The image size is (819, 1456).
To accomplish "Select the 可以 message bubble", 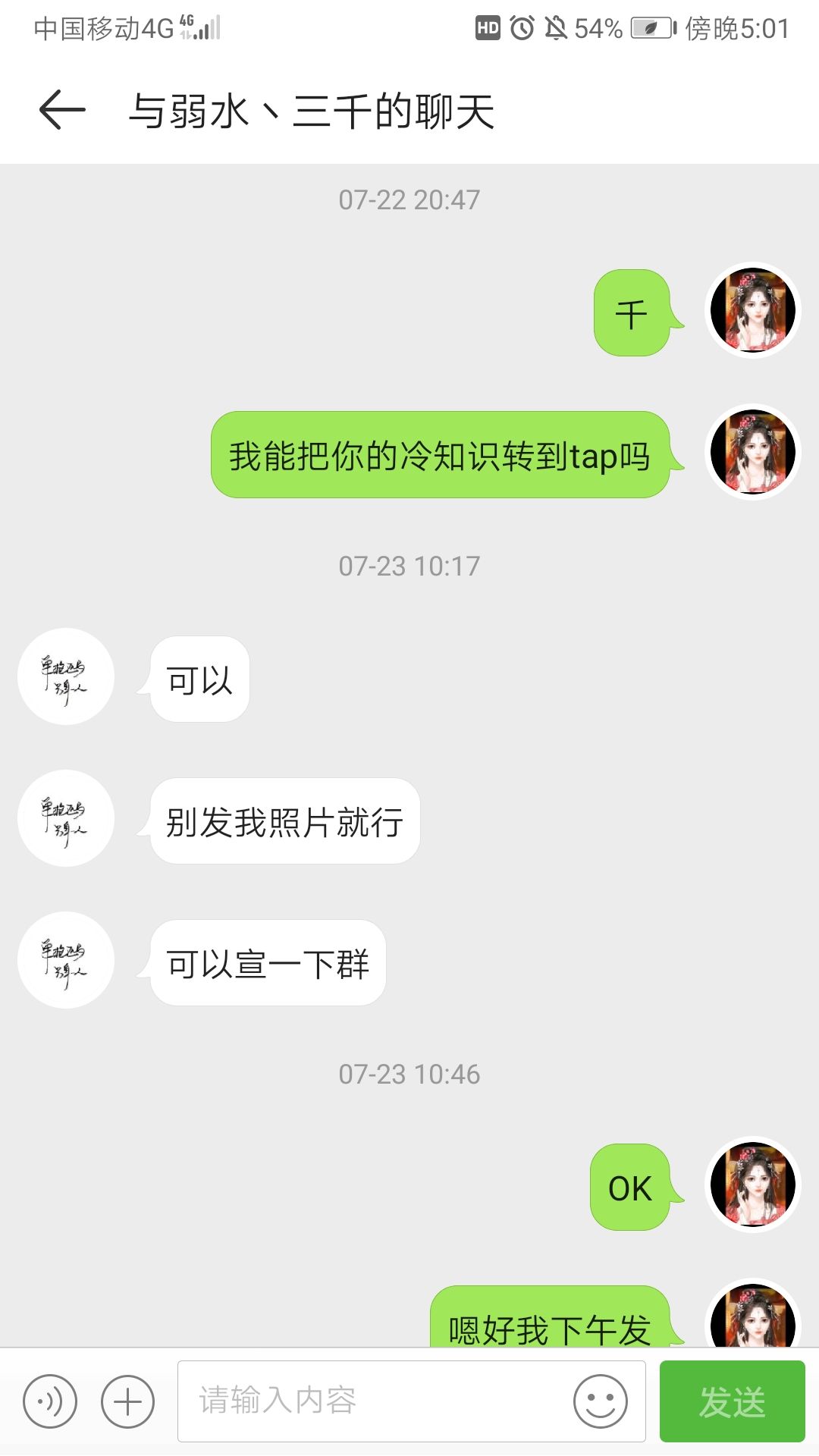I will click(198, 680).
